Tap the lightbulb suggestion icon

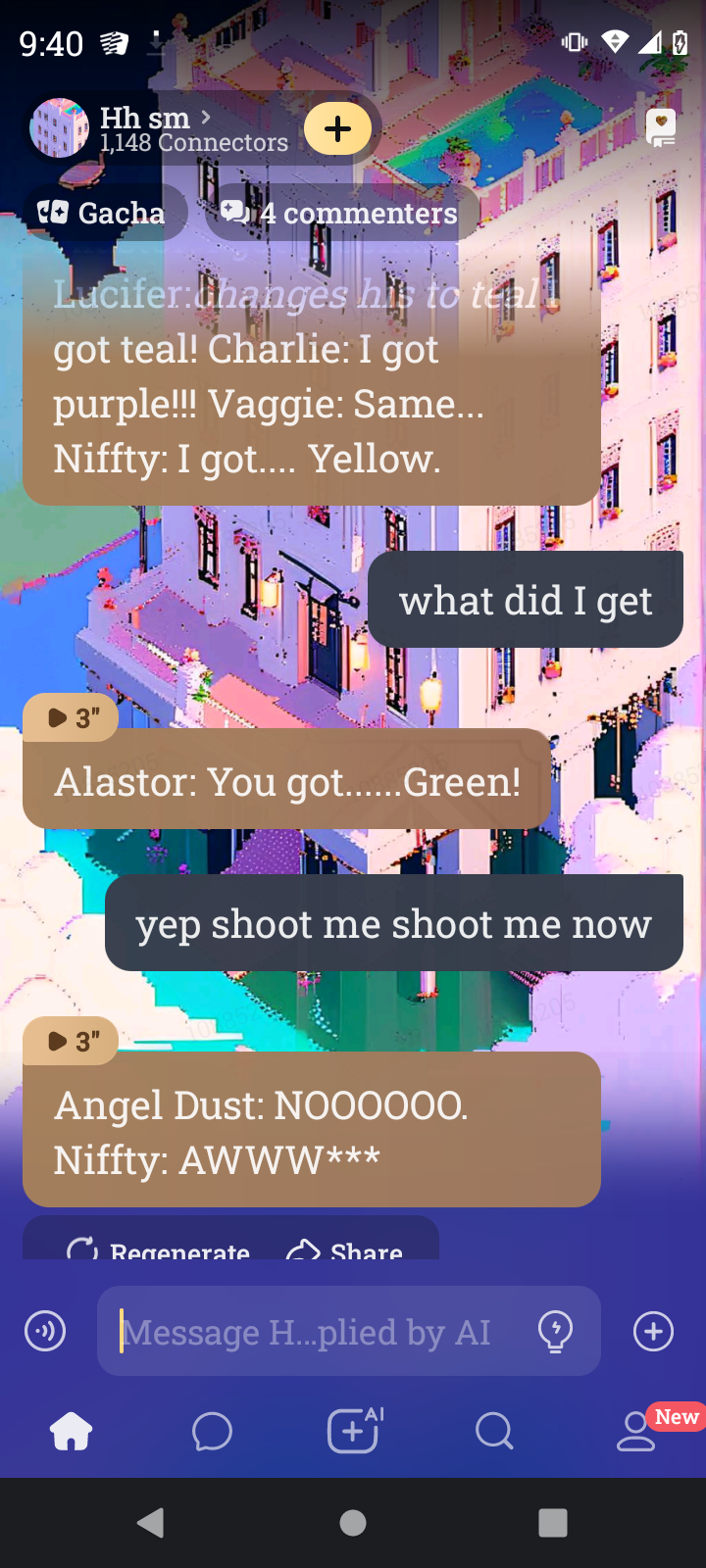[555, 1332]
